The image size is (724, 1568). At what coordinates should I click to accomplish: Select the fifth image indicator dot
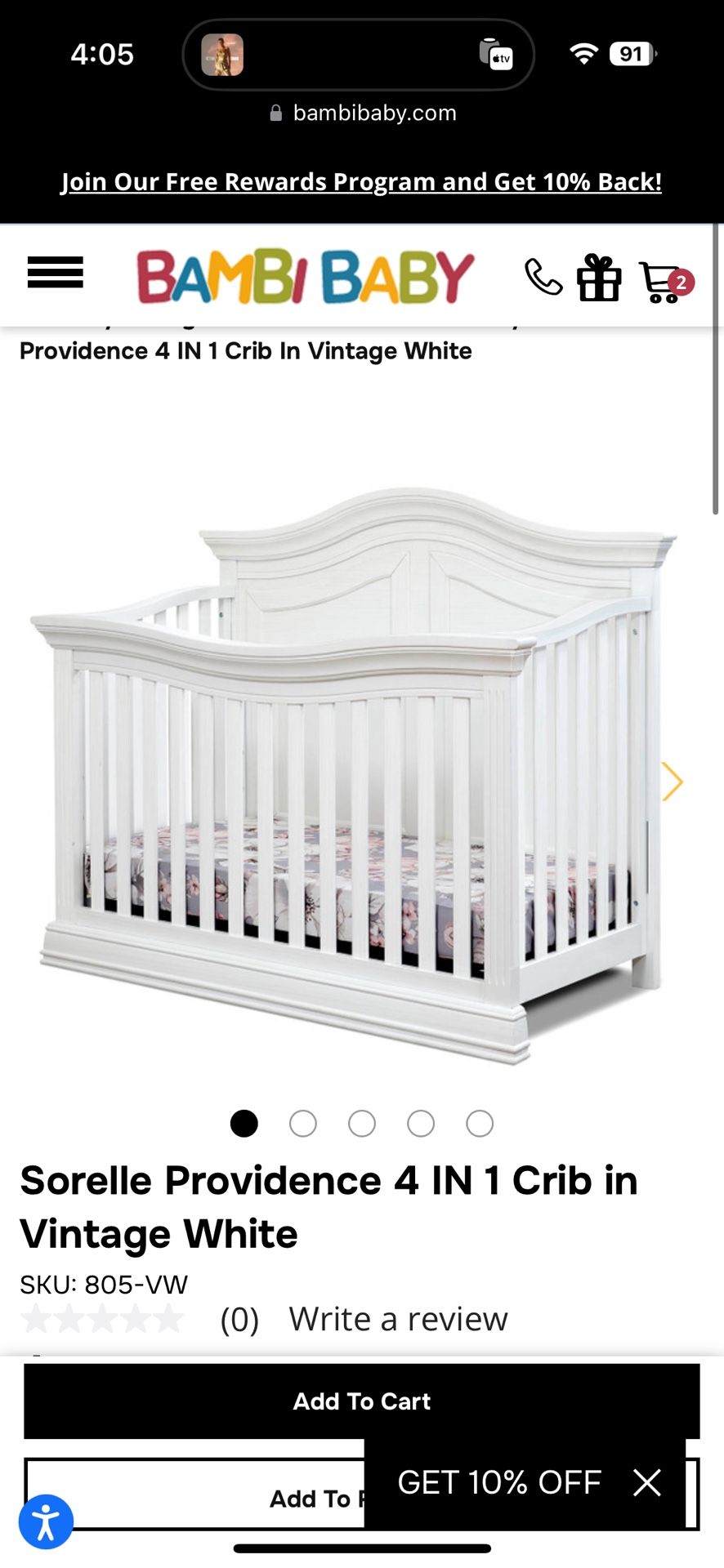point(480,1124)
